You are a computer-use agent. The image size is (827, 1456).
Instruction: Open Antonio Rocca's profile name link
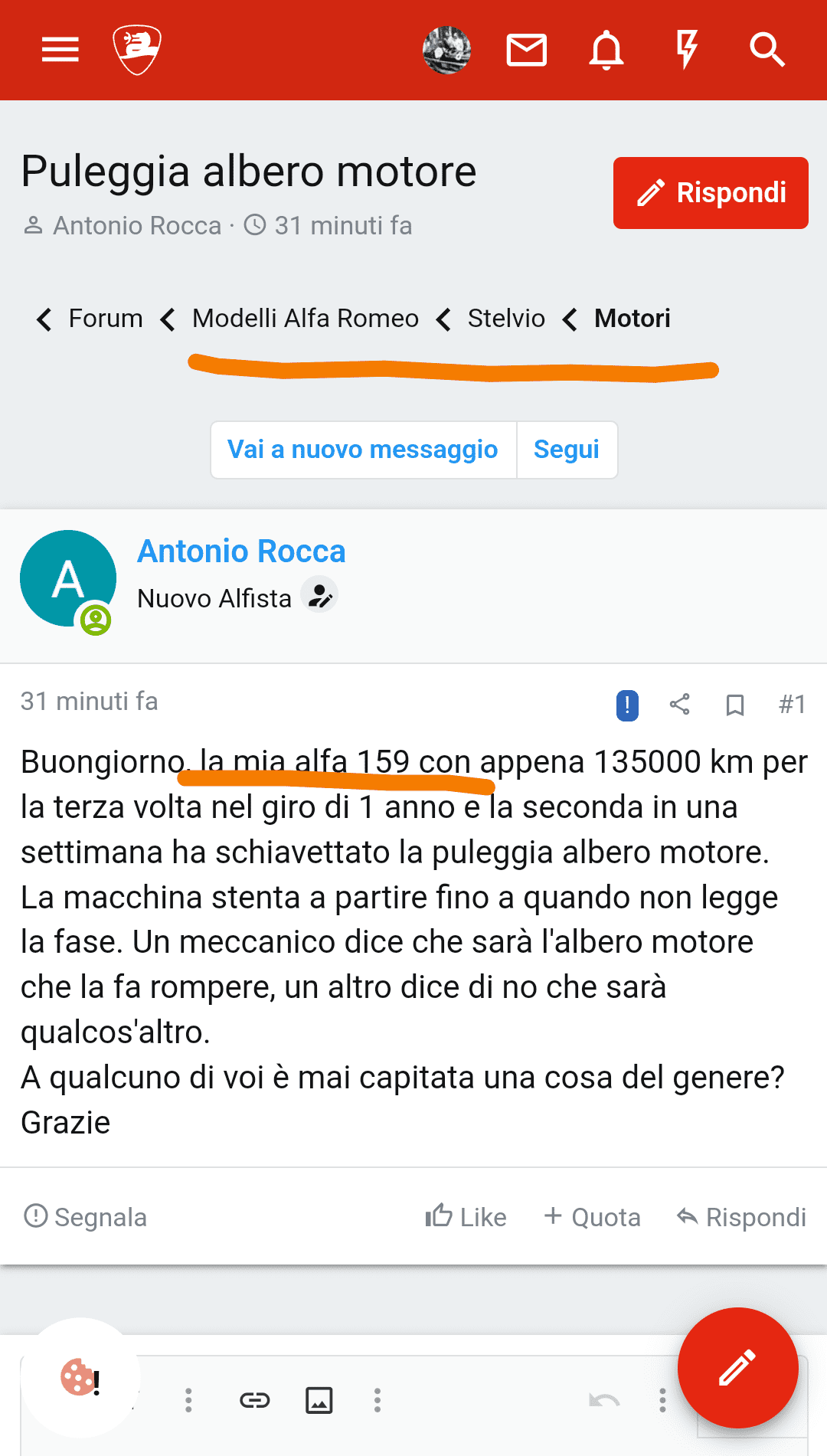pos(241,551)
